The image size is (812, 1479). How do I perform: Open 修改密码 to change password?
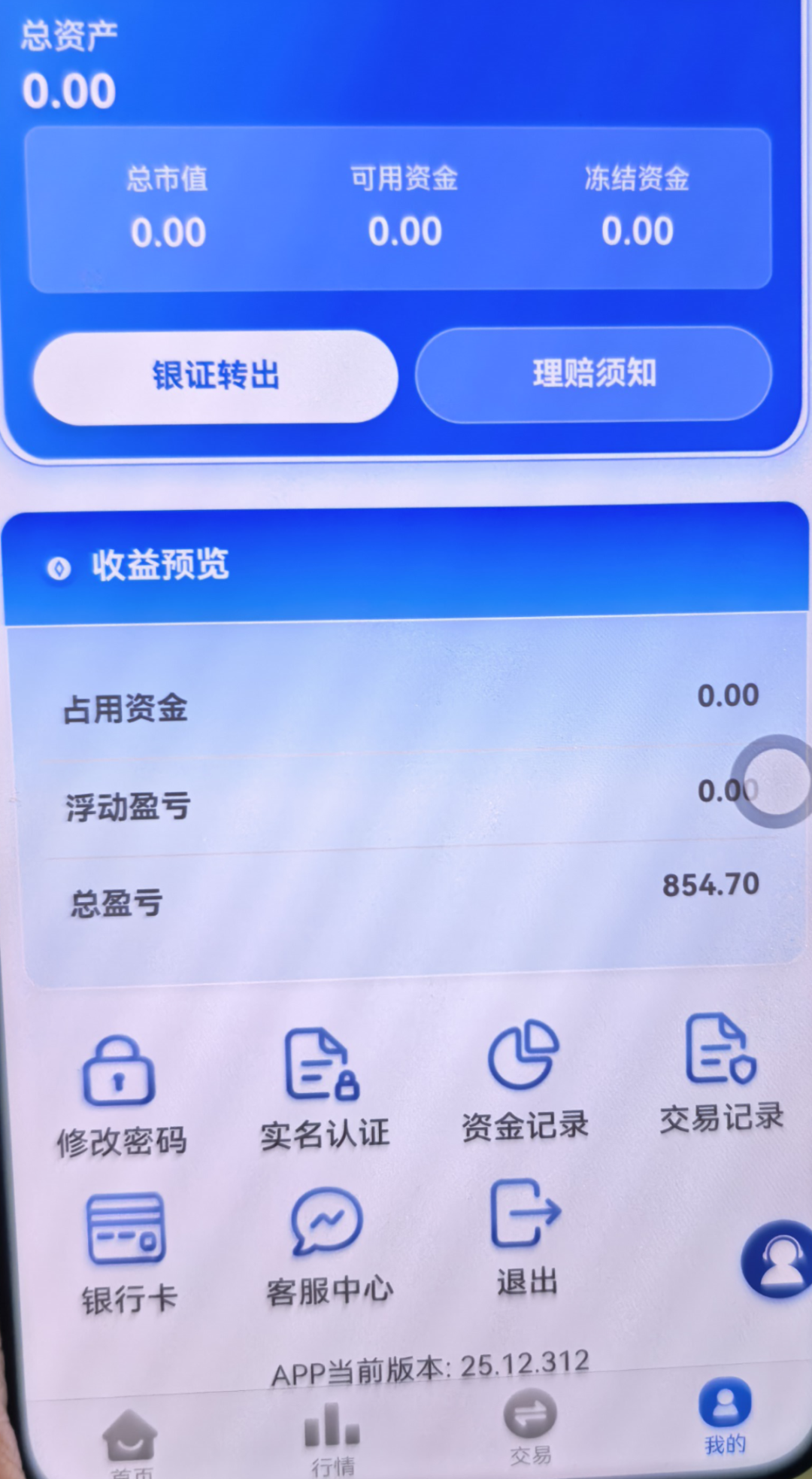click(120, 1095)
